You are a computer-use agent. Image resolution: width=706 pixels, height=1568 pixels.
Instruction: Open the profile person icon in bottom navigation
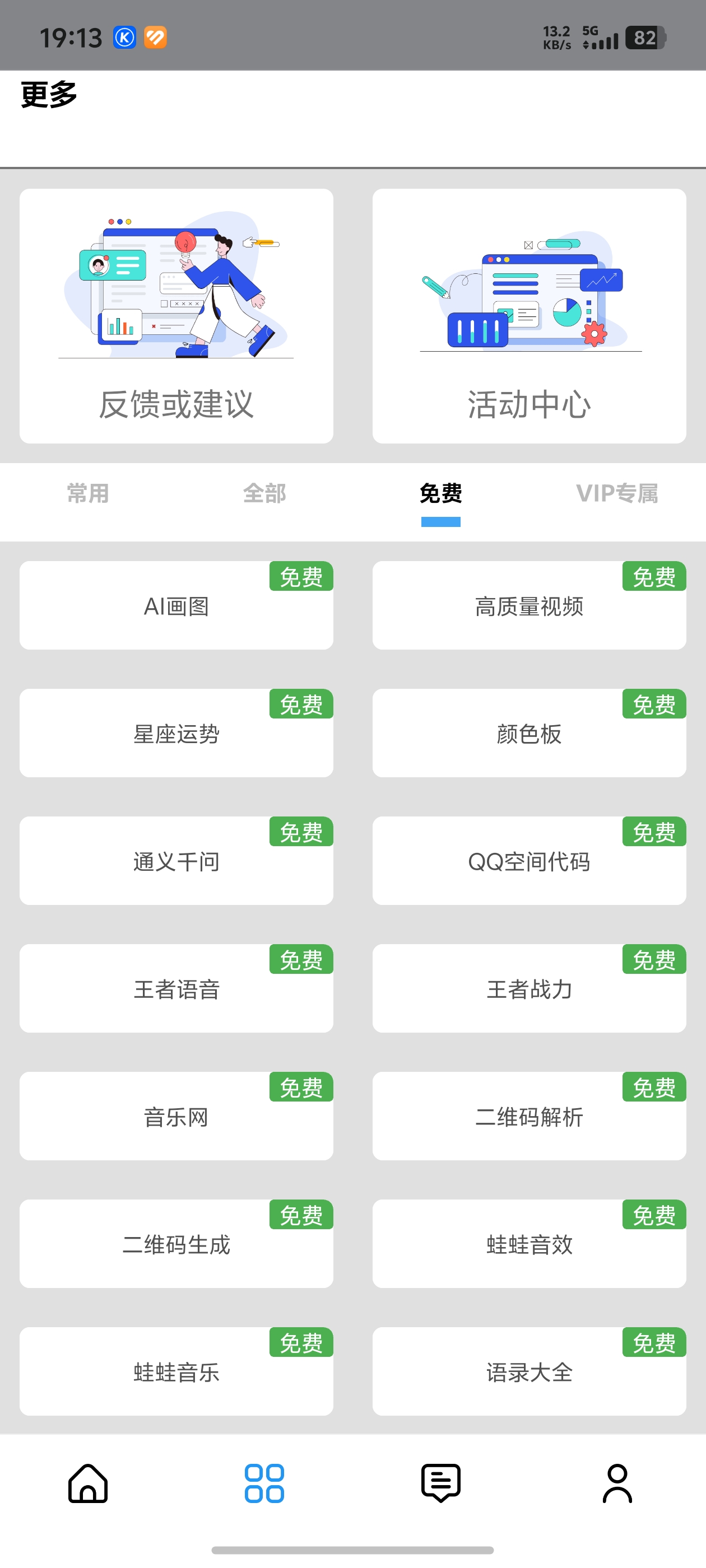[617, 1483]
